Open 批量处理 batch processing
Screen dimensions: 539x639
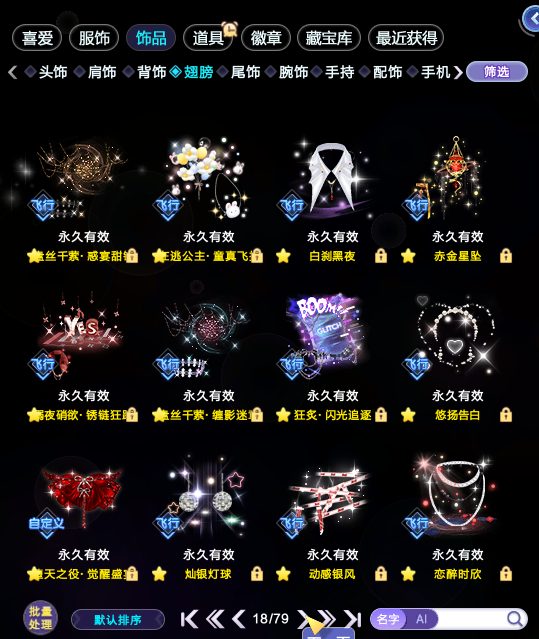40,618
